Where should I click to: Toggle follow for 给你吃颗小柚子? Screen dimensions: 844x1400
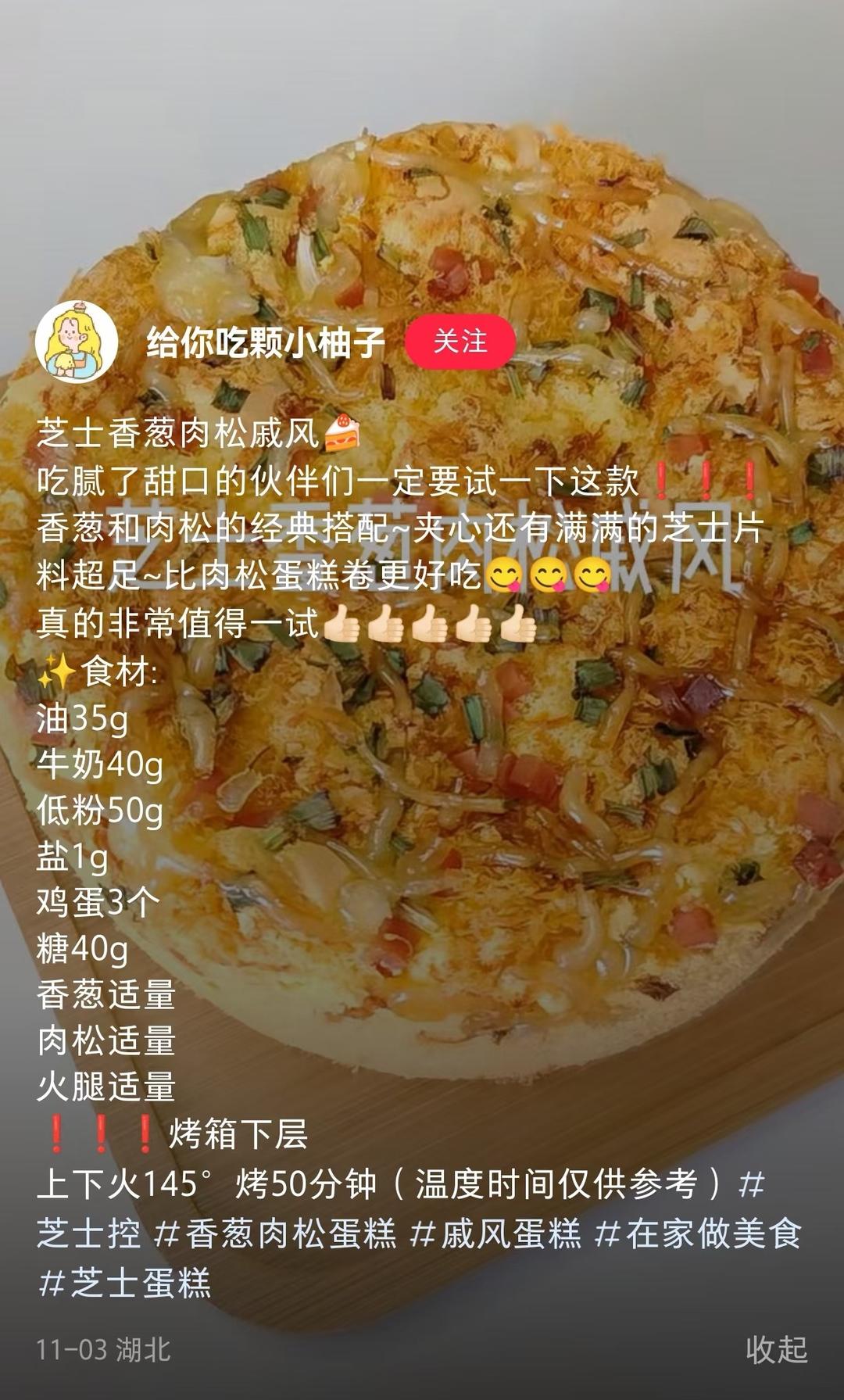pos(460,342)
